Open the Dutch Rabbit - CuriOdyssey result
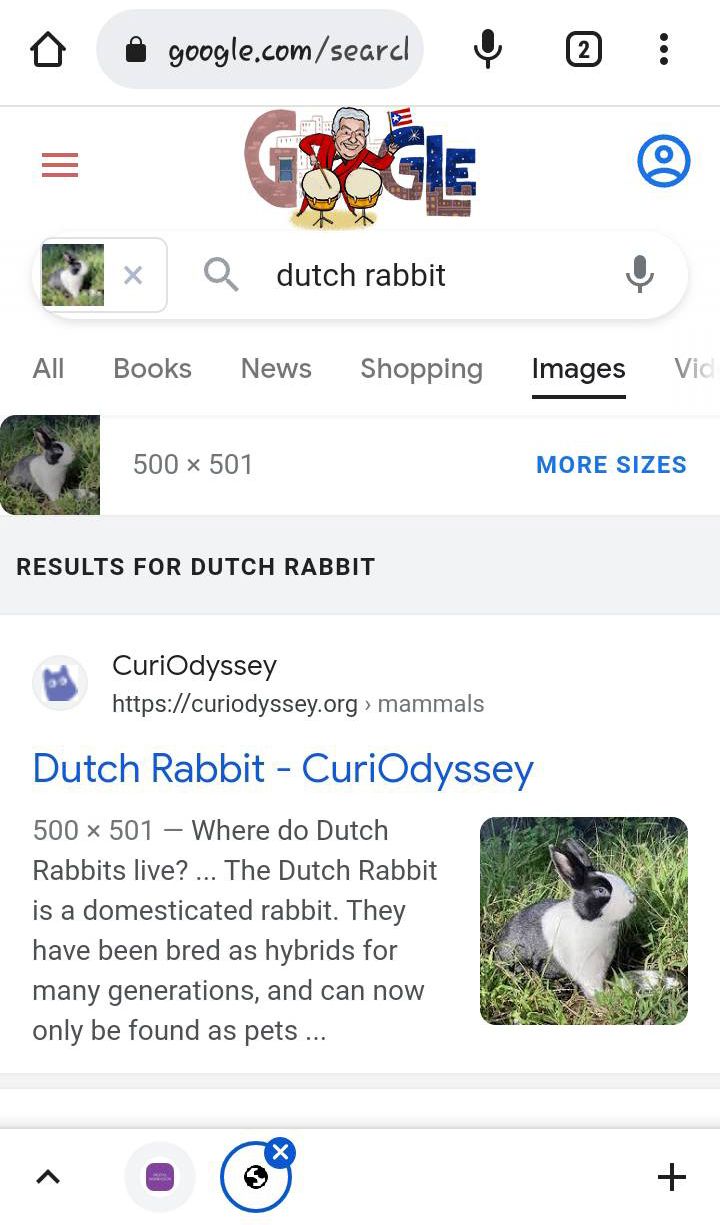 click(283, 769)
